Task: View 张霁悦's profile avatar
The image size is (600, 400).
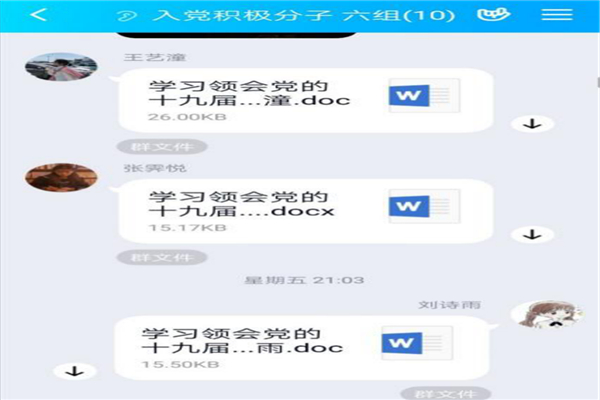Action: click(60, 178)
